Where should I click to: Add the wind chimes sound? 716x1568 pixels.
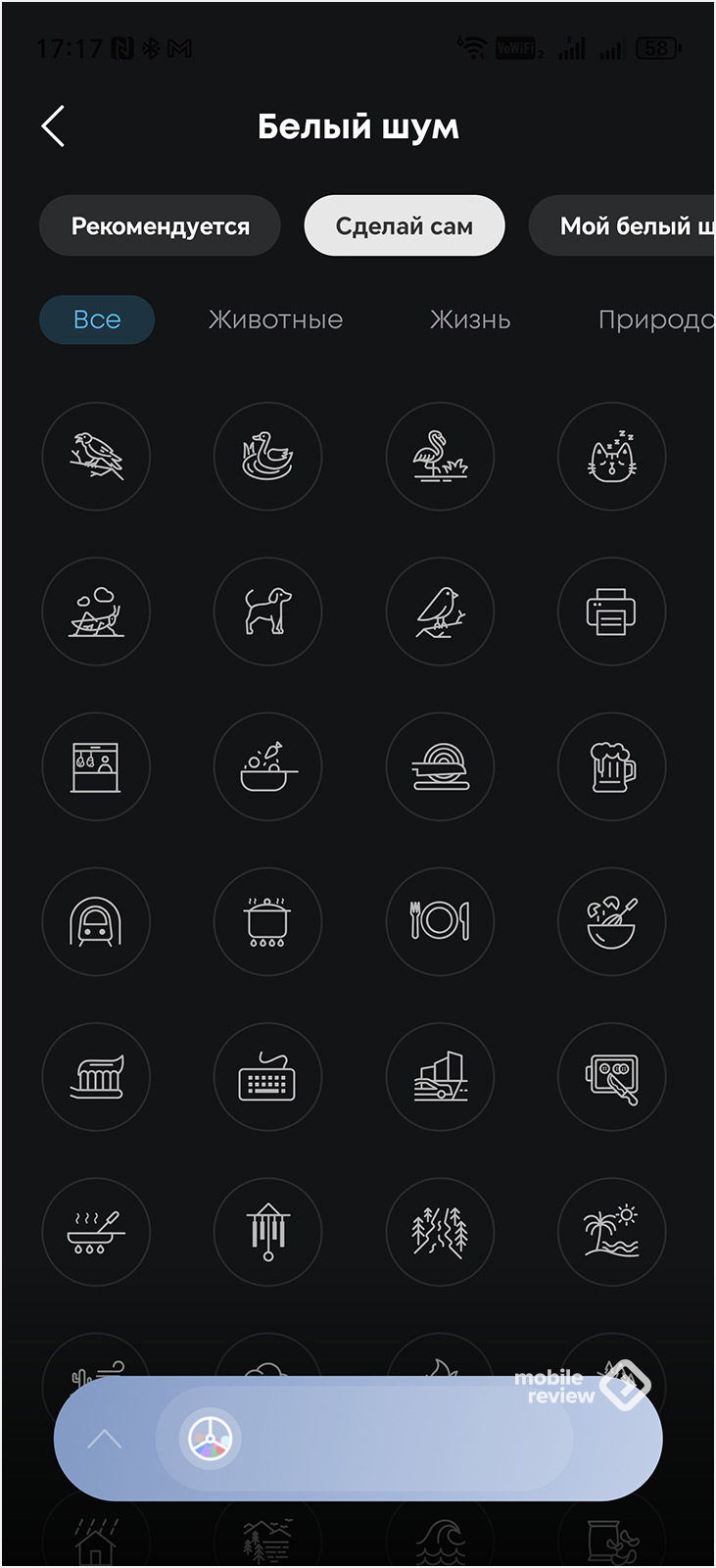267,1231
